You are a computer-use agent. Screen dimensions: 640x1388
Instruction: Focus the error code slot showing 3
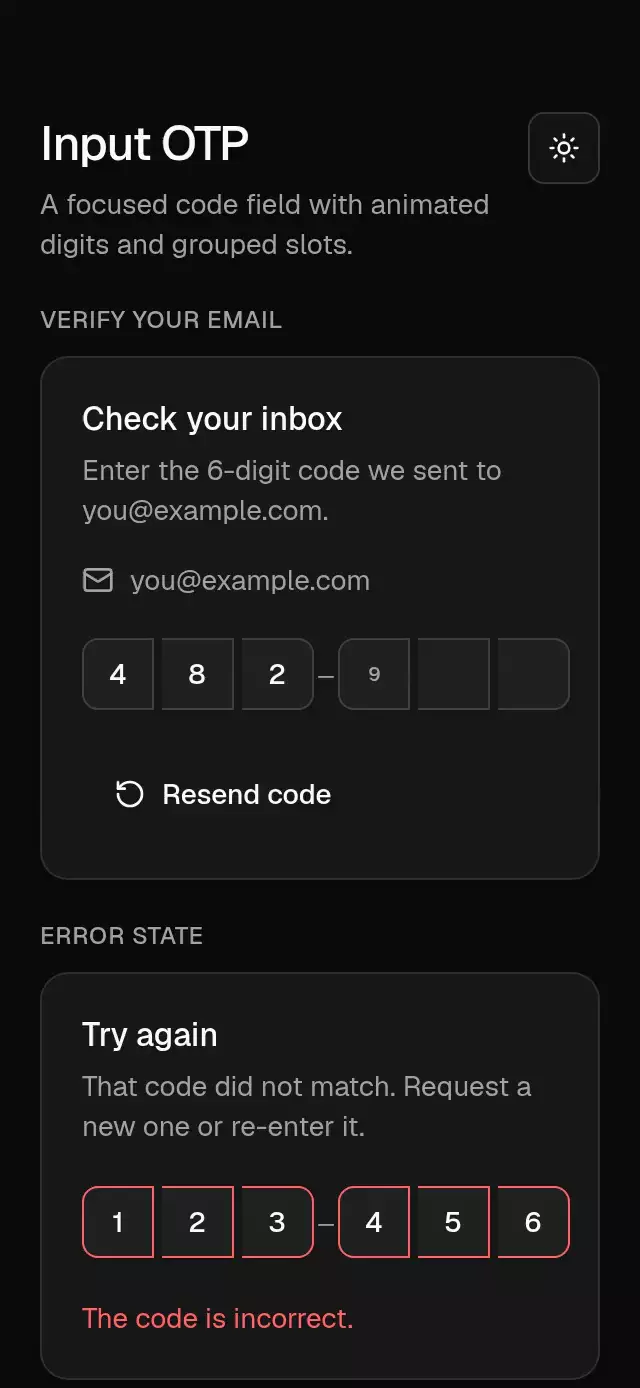277,1222
